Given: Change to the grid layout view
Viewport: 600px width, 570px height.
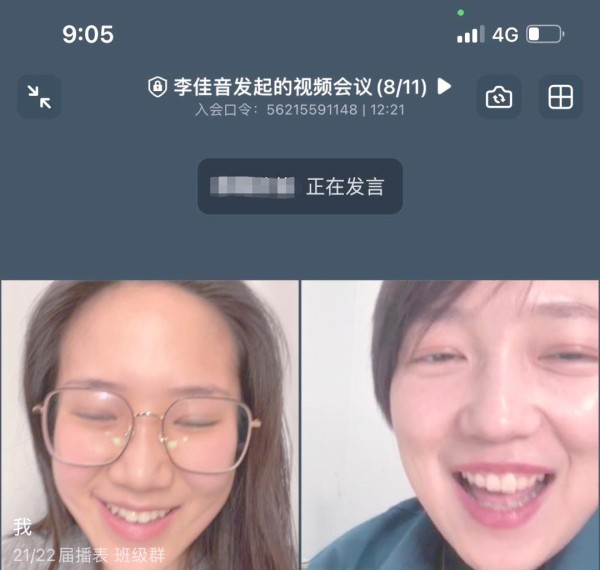Looking at the screenshot, I should click(560, 97).
